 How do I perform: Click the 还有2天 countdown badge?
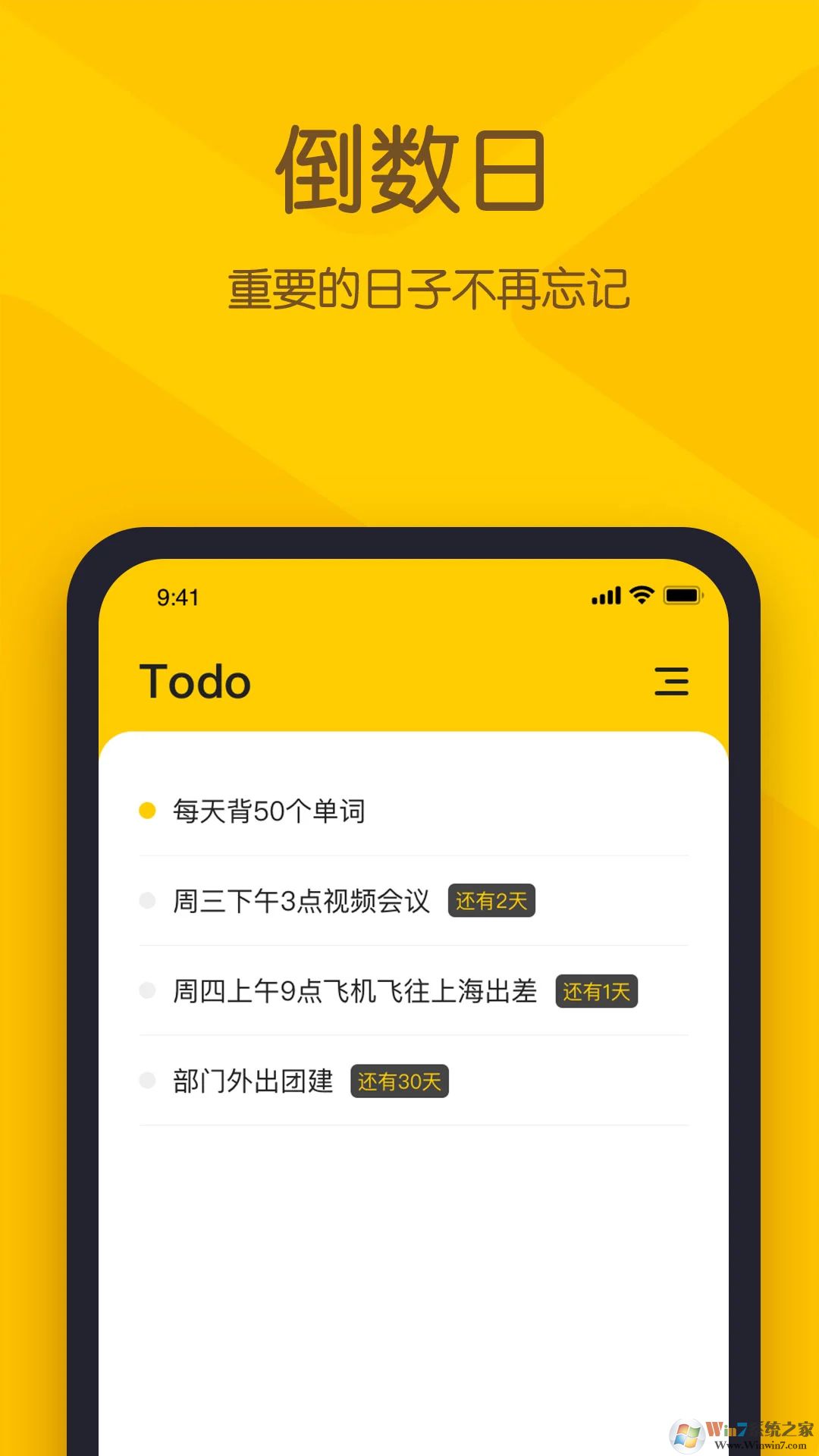click(492, 901)
